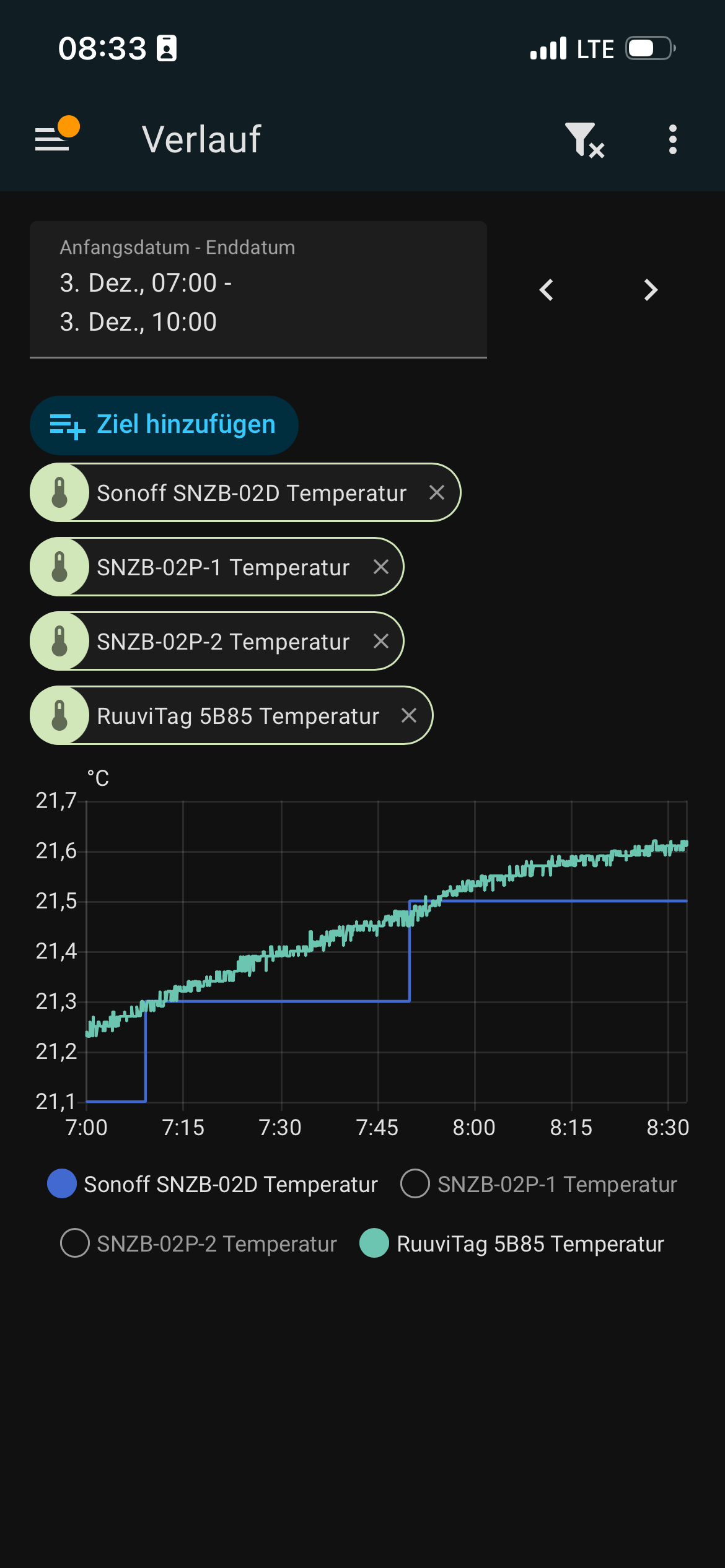Show SNZB-02P-1 line in chart legend
725x1568 pixels.
538,1184
